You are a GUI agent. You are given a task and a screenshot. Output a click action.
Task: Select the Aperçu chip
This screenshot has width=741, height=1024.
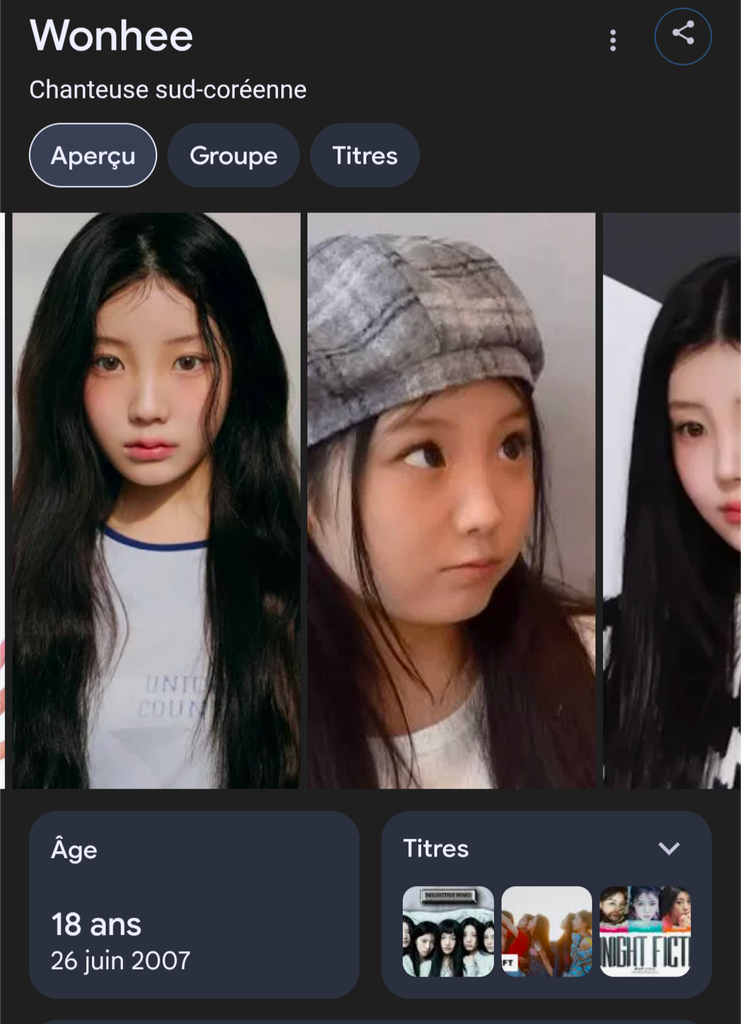coord(93,156)
